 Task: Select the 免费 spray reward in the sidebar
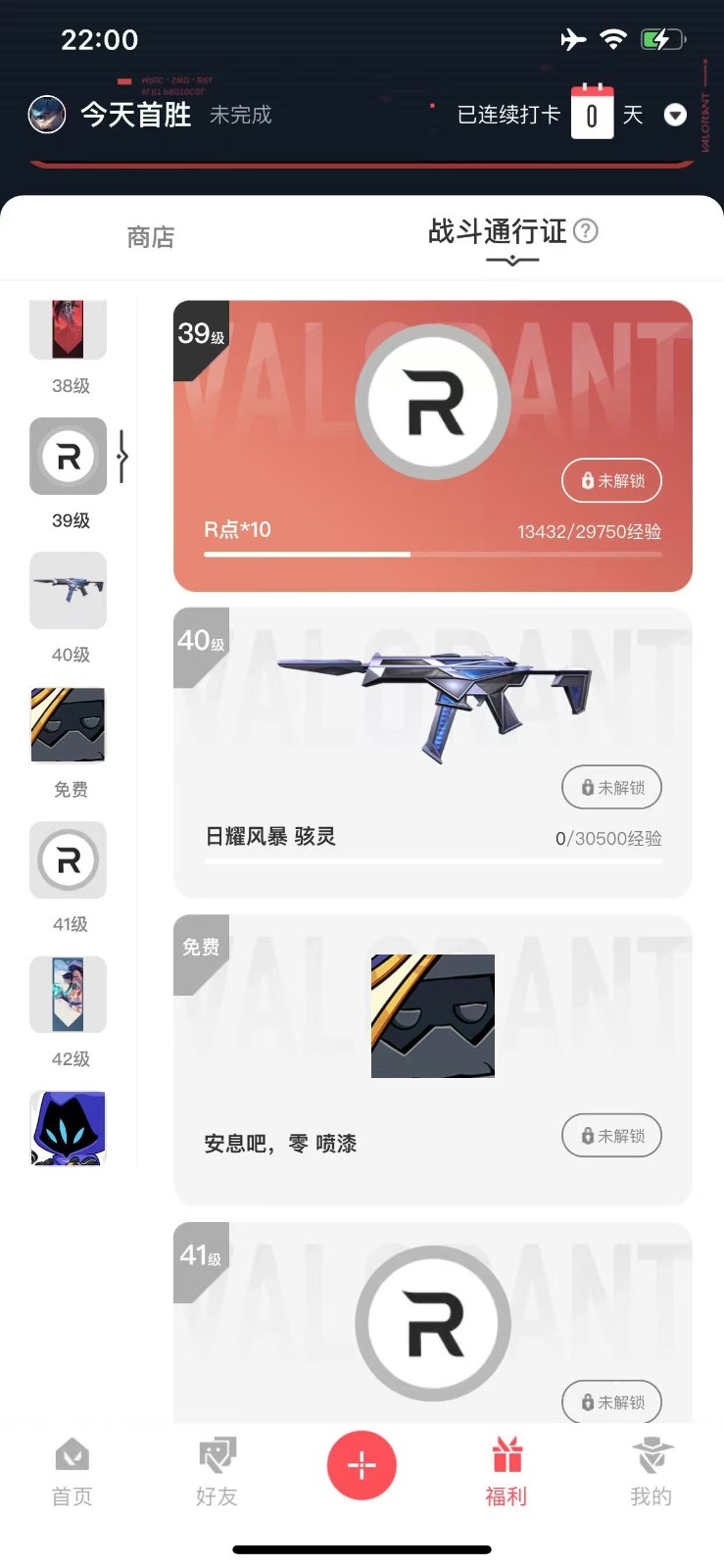point(68,726)
